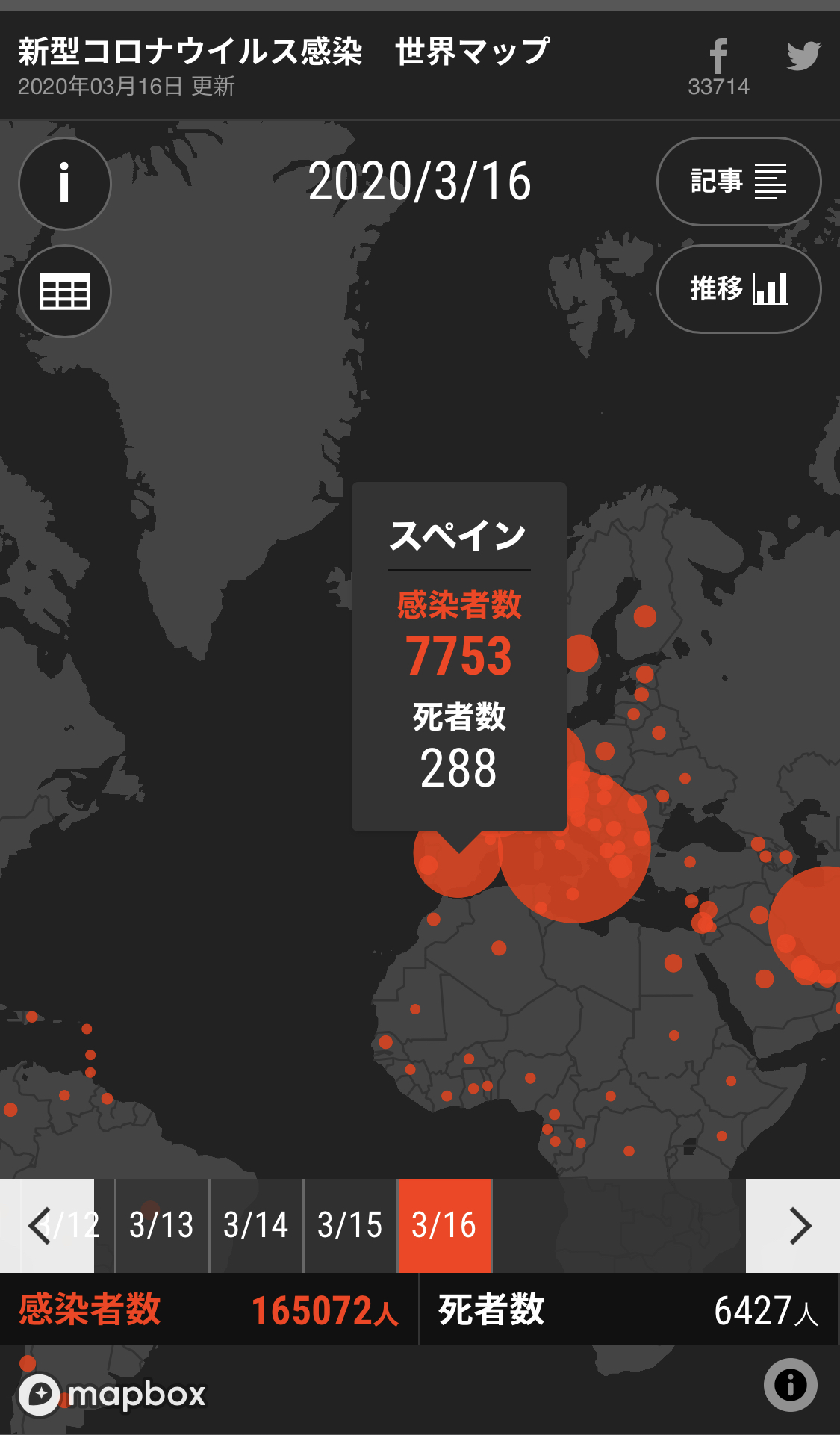Open the data table view
Viewport: 840px width, 1435px height.
tap(65, 291)
